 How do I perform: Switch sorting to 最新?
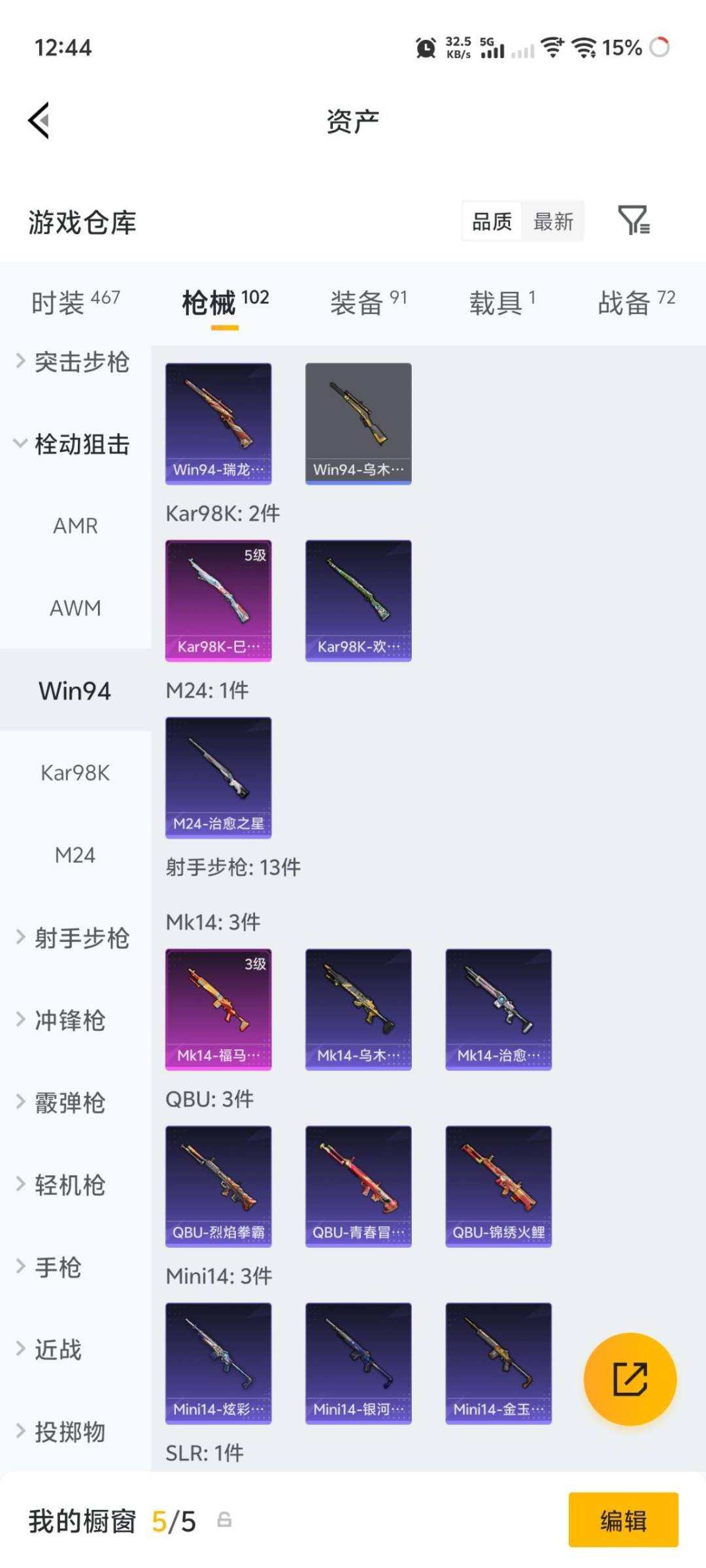coord(553,221)
